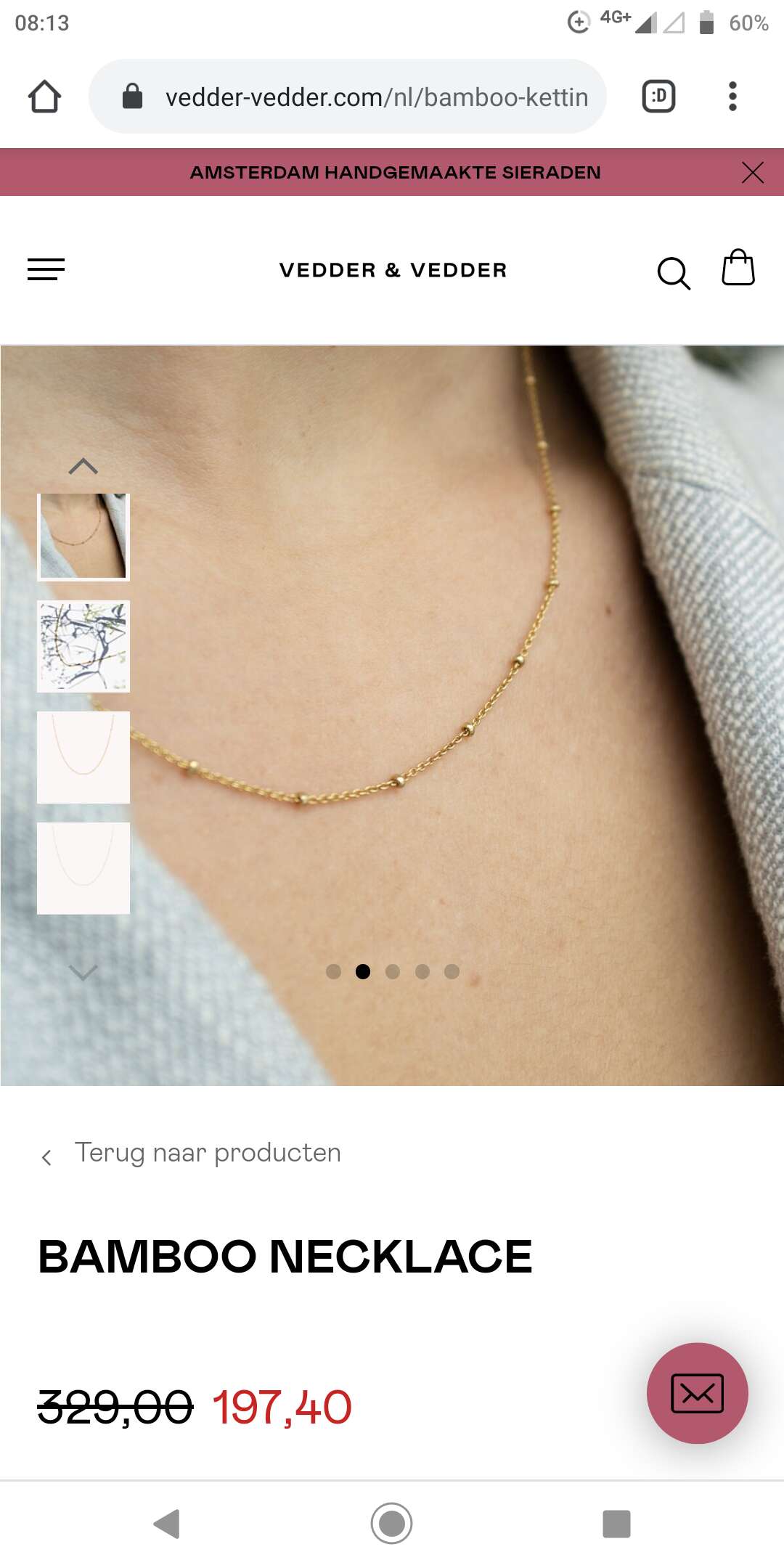Image resolution: width=784 pixels, height=1568 pixels.
Task: Select the floral background necklace thumbnail
Action: pos(83,646)
